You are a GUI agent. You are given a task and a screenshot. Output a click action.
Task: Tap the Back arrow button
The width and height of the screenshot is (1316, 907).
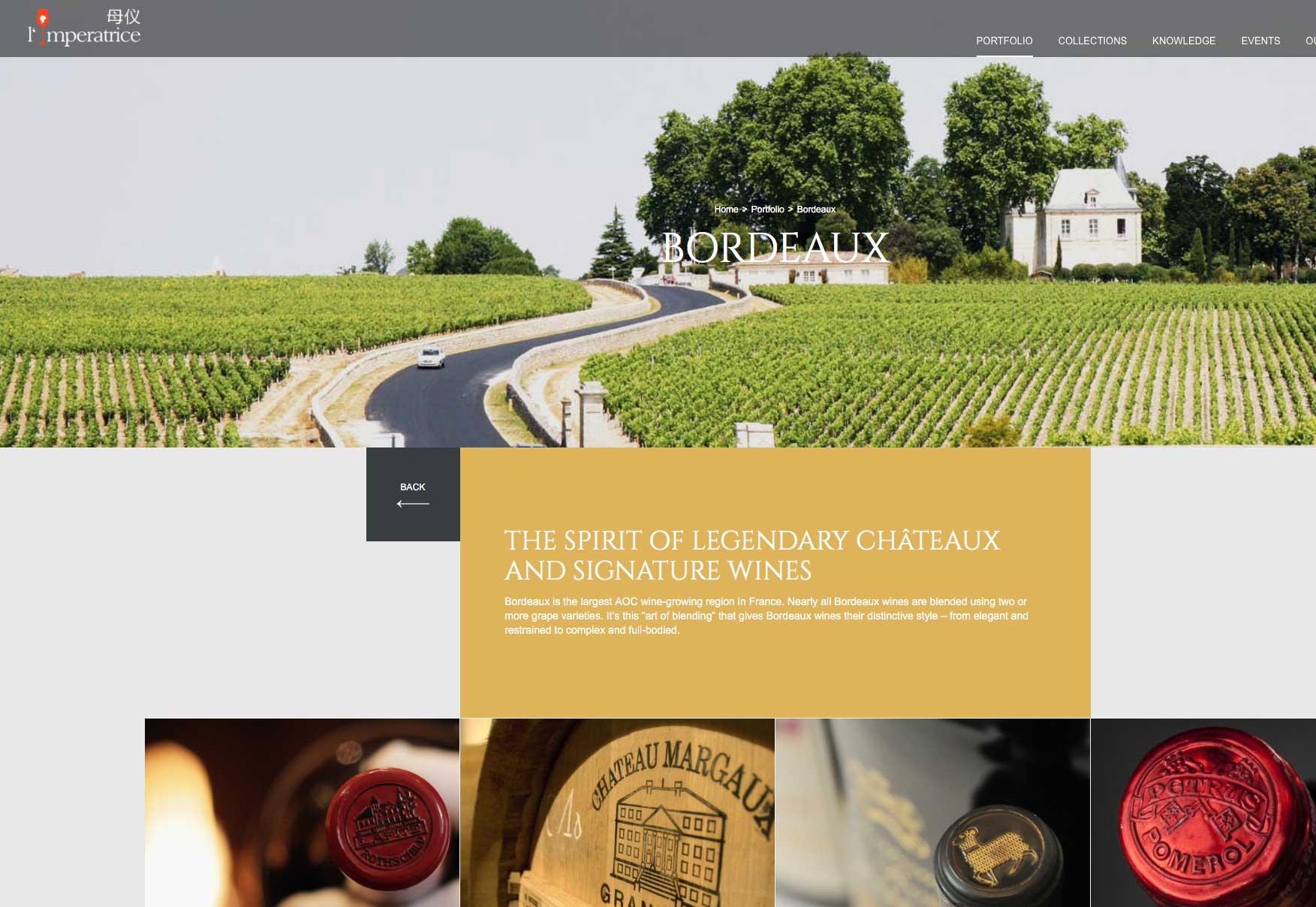pos(413,495)
